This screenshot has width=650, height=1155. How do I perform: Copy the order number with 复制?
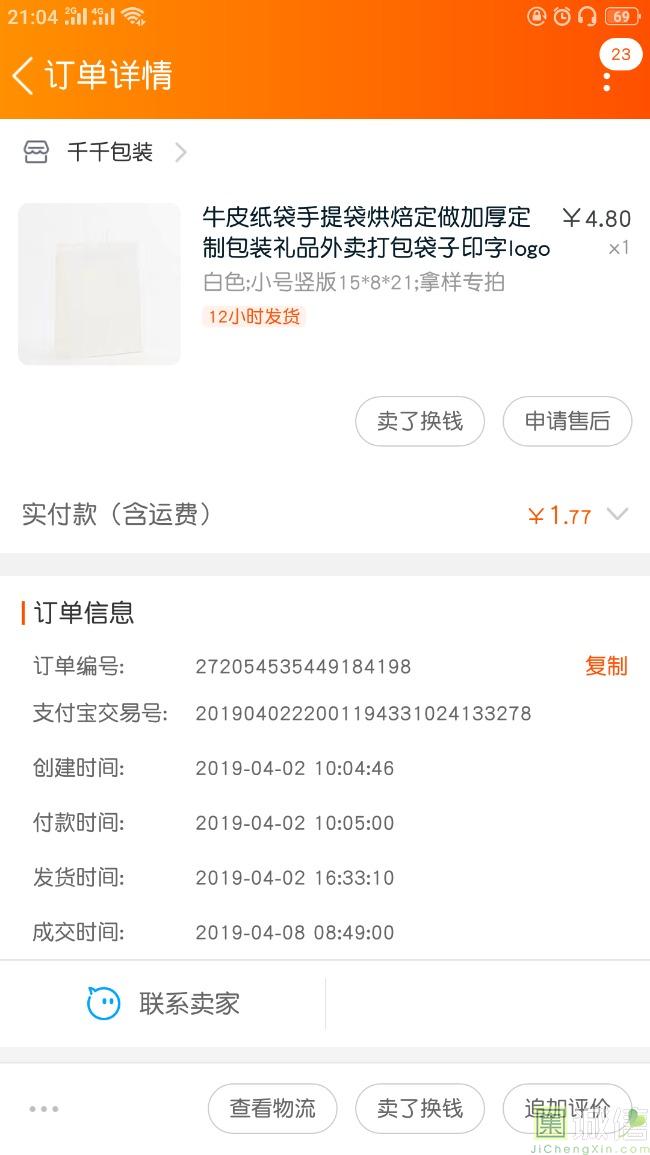606,666
